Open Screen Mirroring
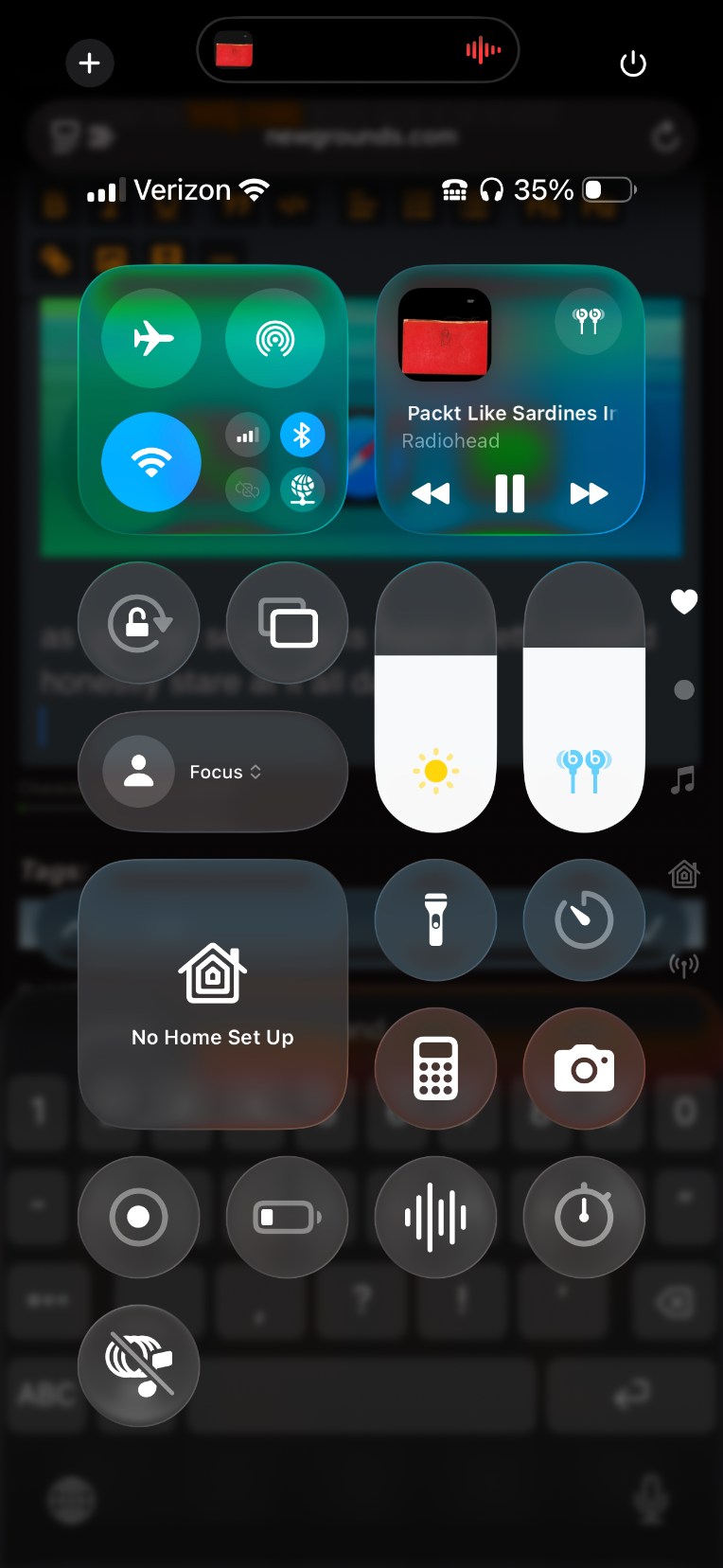Image resolution: width=723 pixels, height=1568 pixels. click(288, 623)
